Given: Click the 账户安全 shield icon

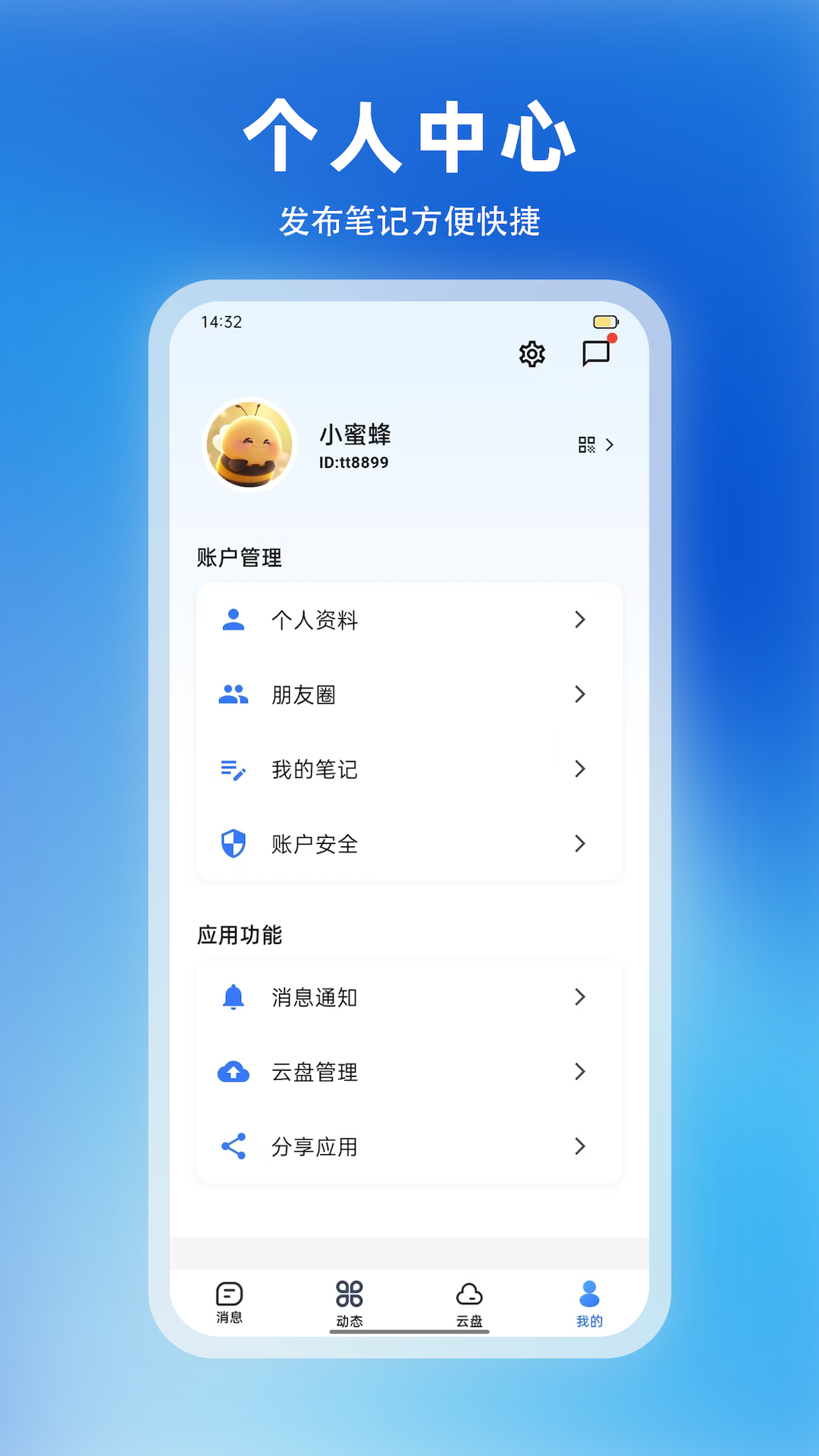Looking at the screenshot, I should (234, 844).
